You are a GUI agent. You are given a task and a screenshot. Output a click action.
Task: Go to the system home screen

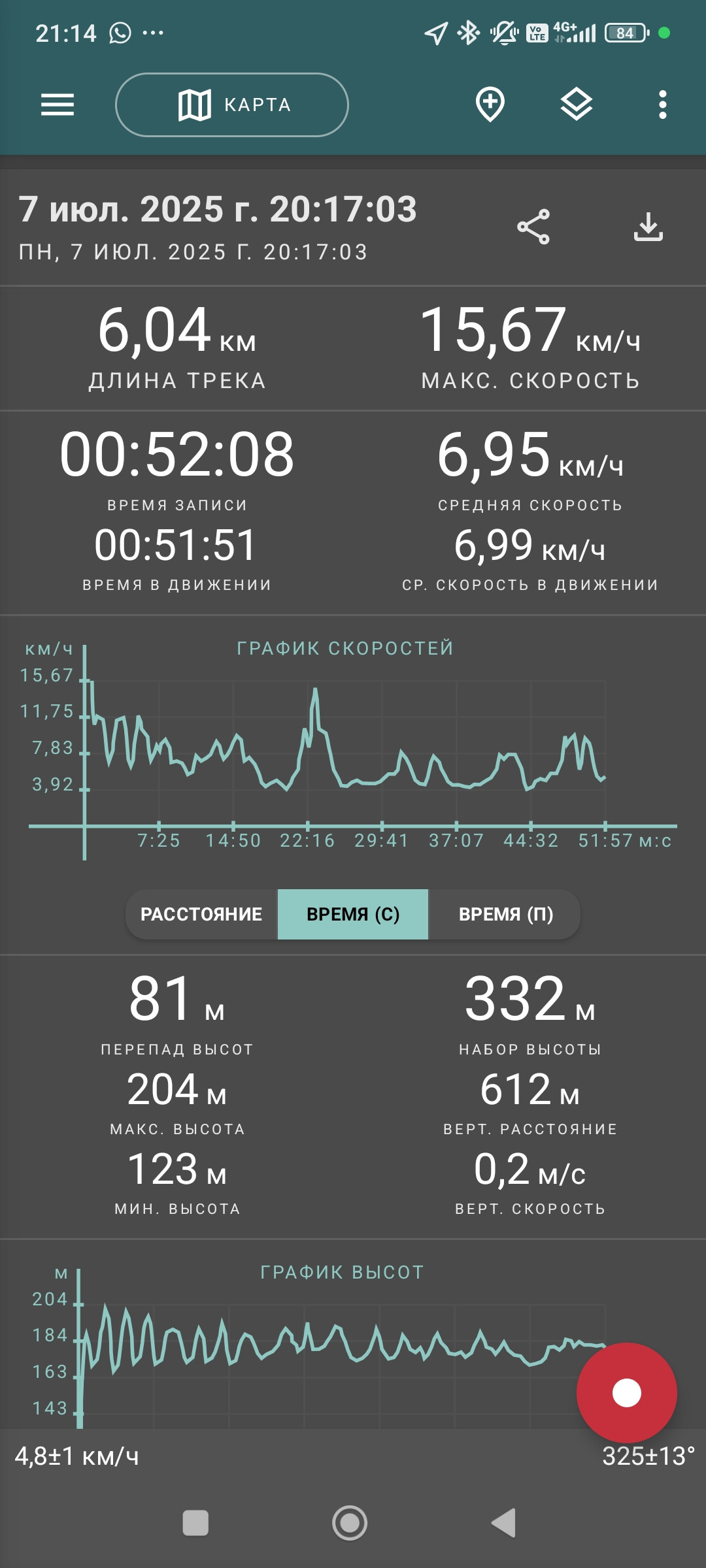click(x=350, y=1523)
